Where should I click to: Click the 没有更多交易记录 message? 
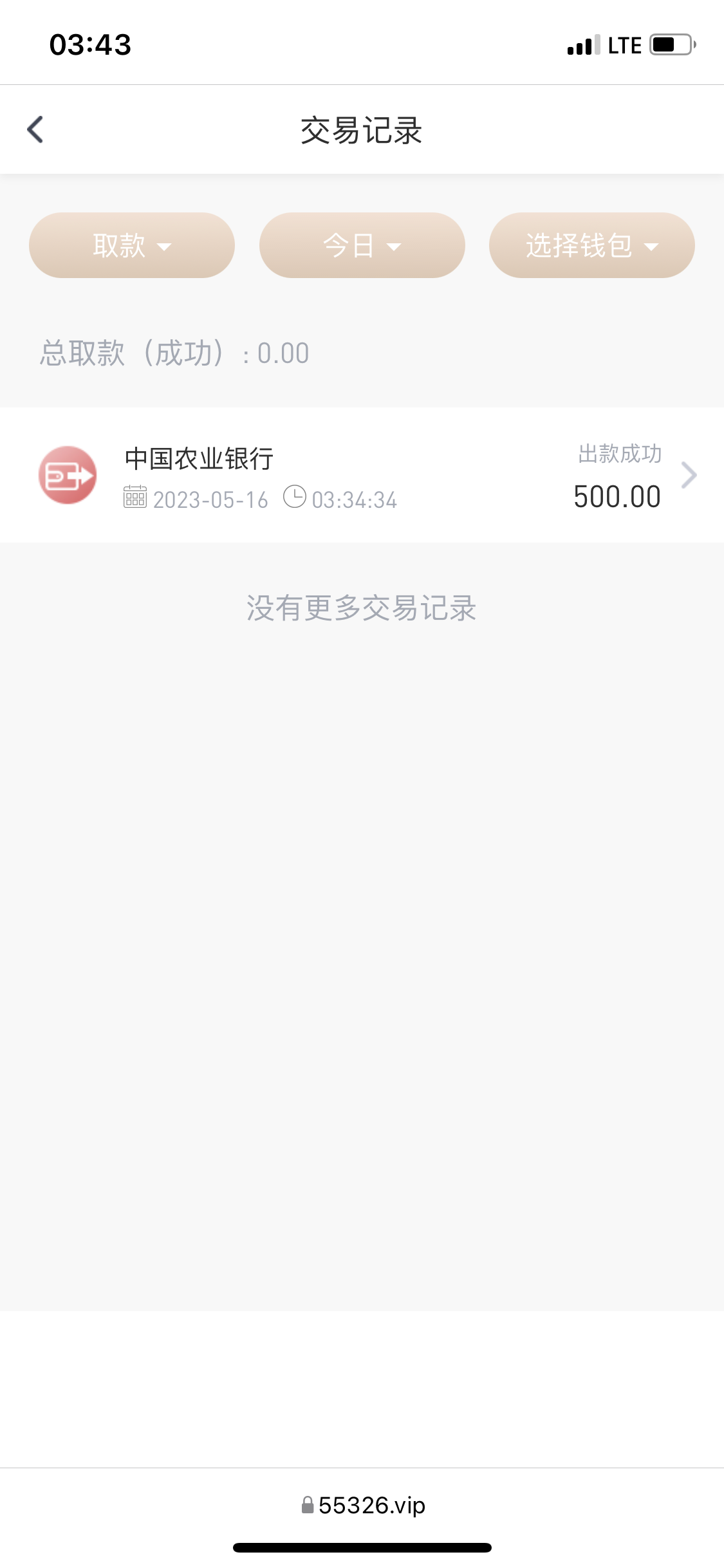tap(362, 608)
